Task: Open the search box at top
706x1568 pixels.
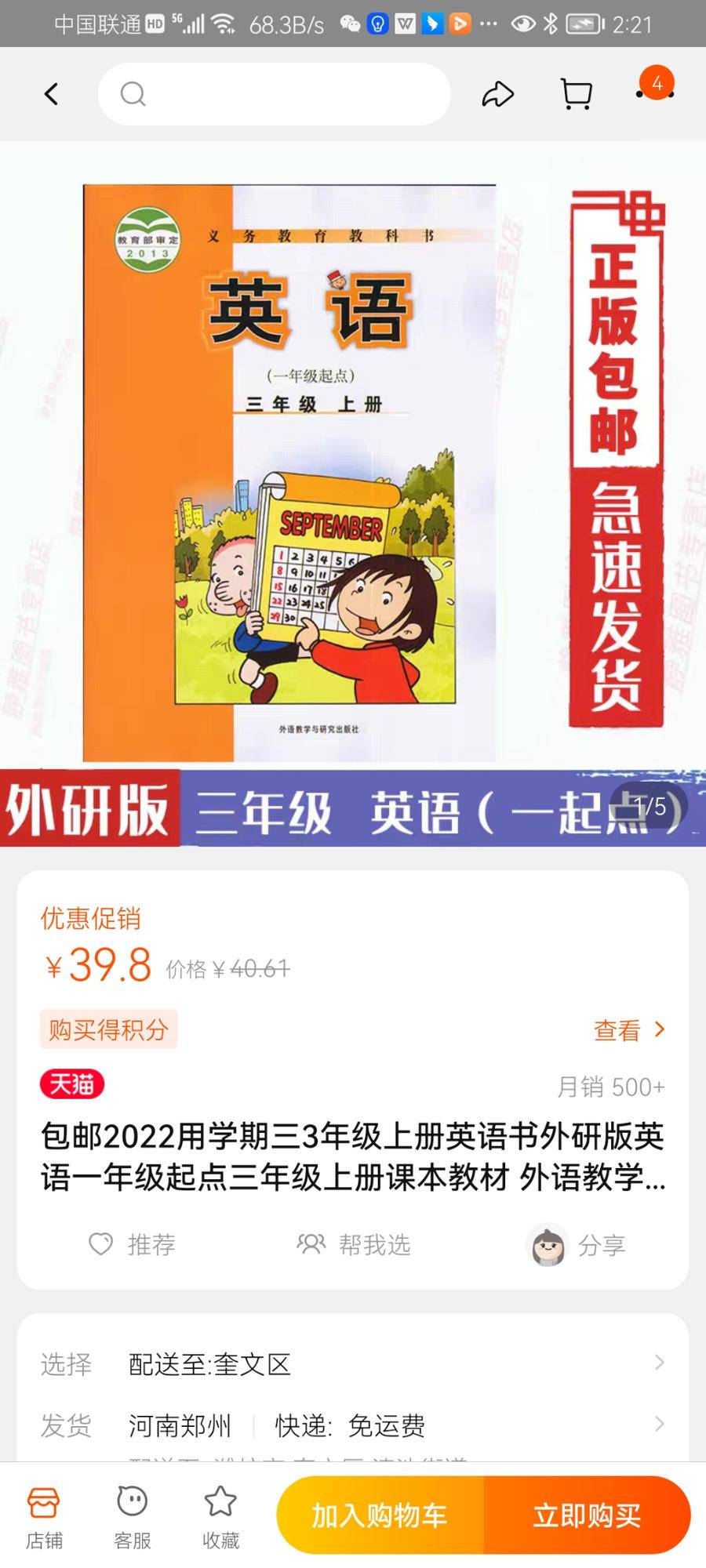Action: click(274, 95)
